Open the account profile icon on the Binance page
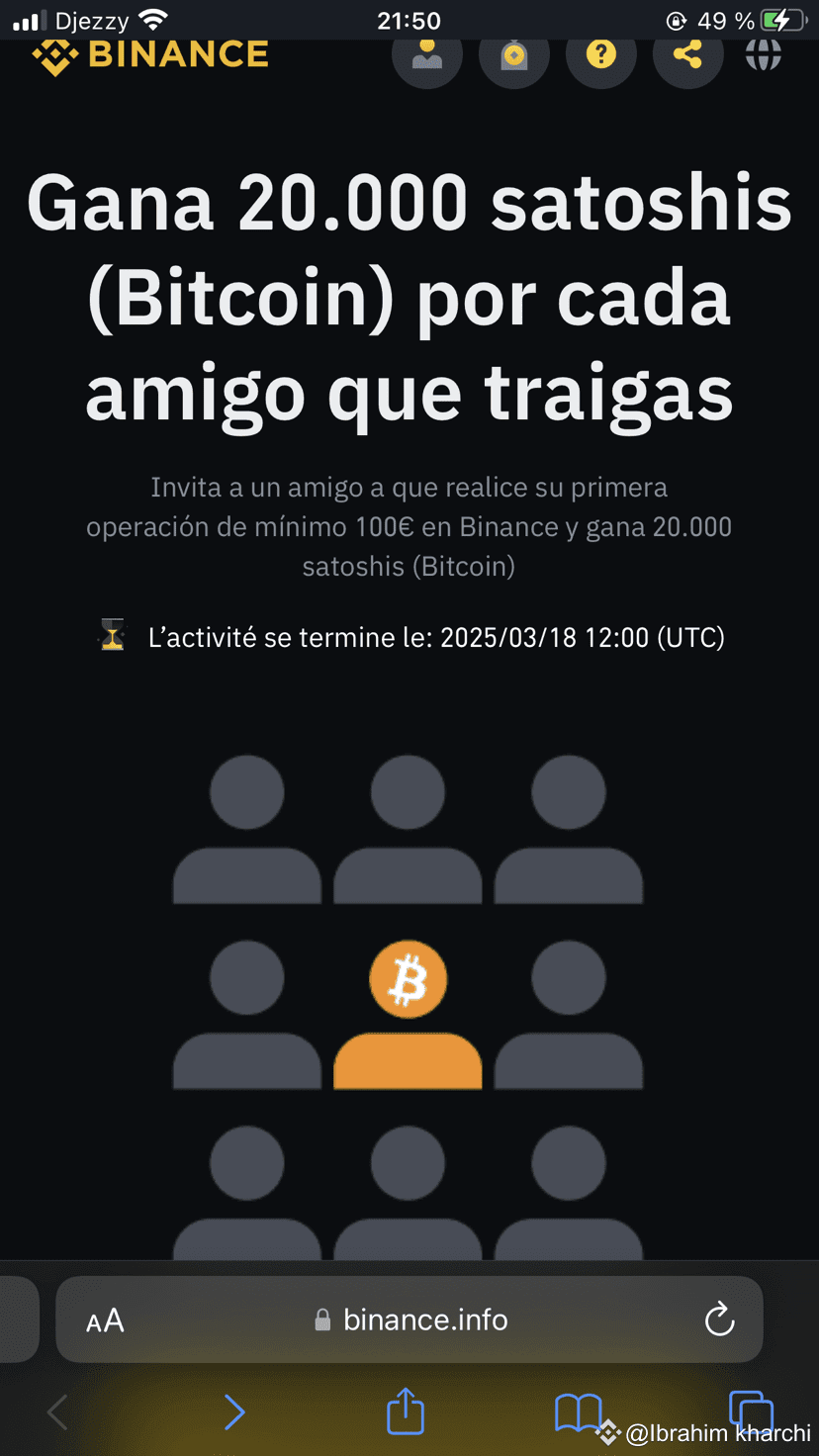The height and width of the screenshot is (1456, 819). (x=427, y=58)
